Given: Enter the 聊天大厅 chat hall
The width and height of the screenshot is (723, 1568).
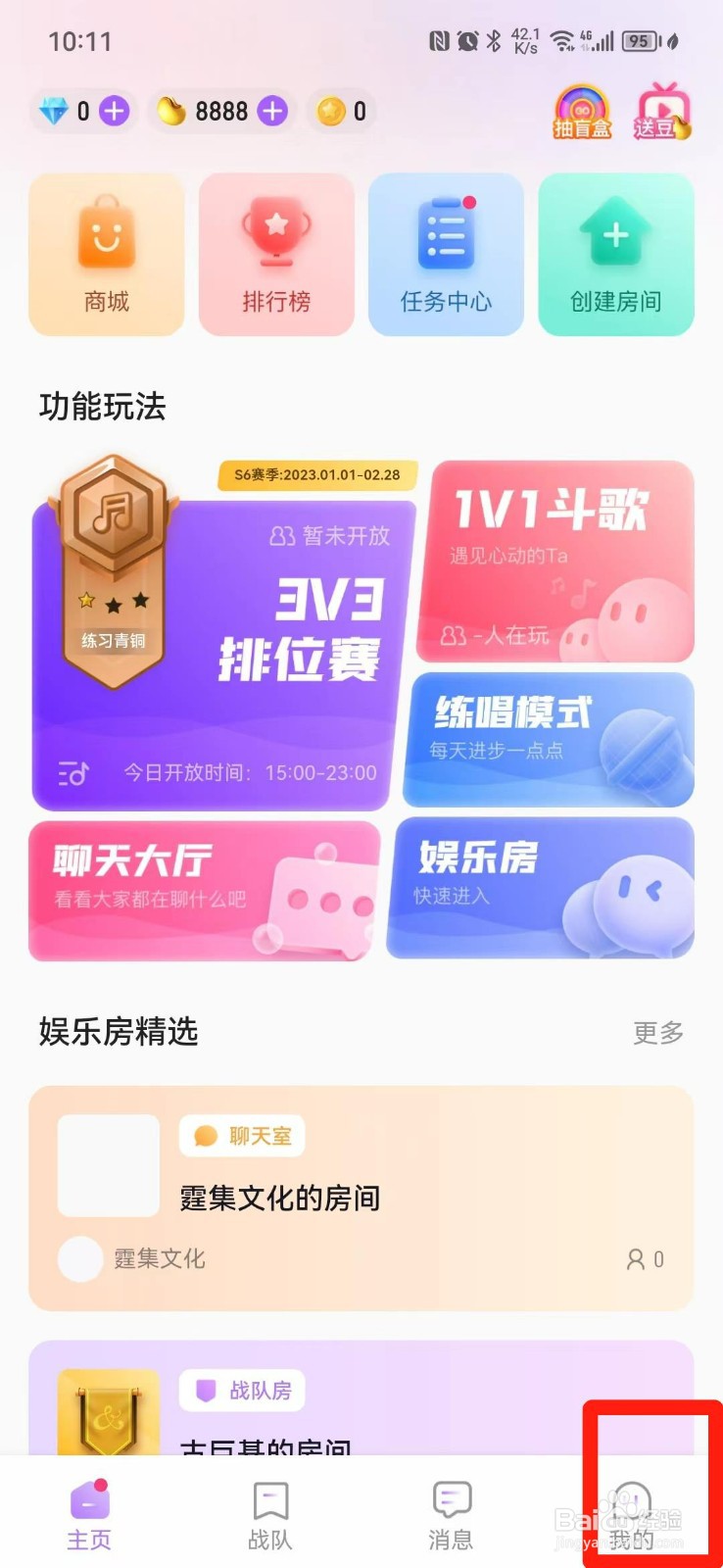Looking at the screenshot, I should point(201,890).
